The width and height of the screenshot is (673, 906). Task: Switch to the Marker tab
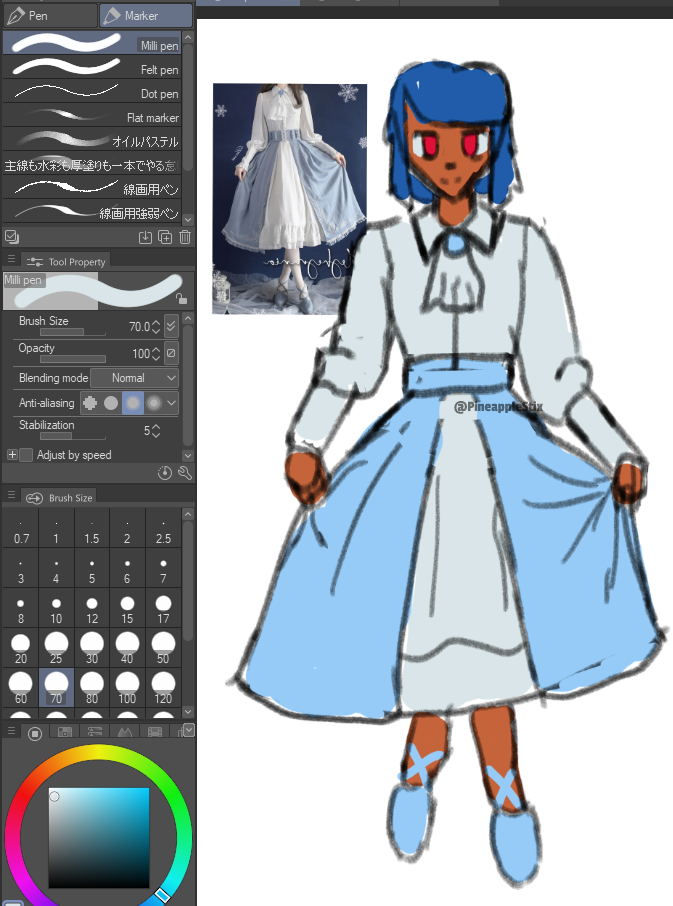[x=146, y=15]
